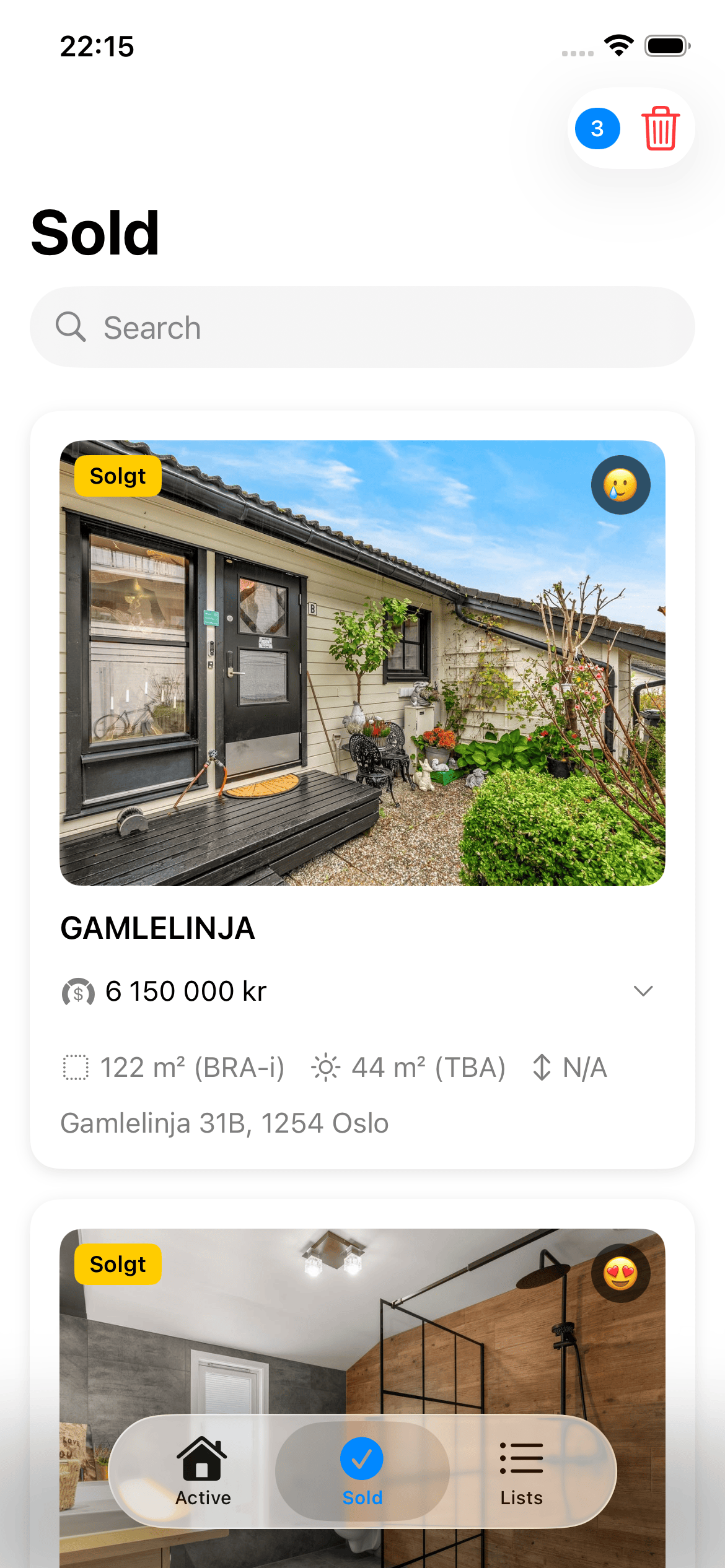Toggle the Solgt badge on the first listing

tap(118, 476)
